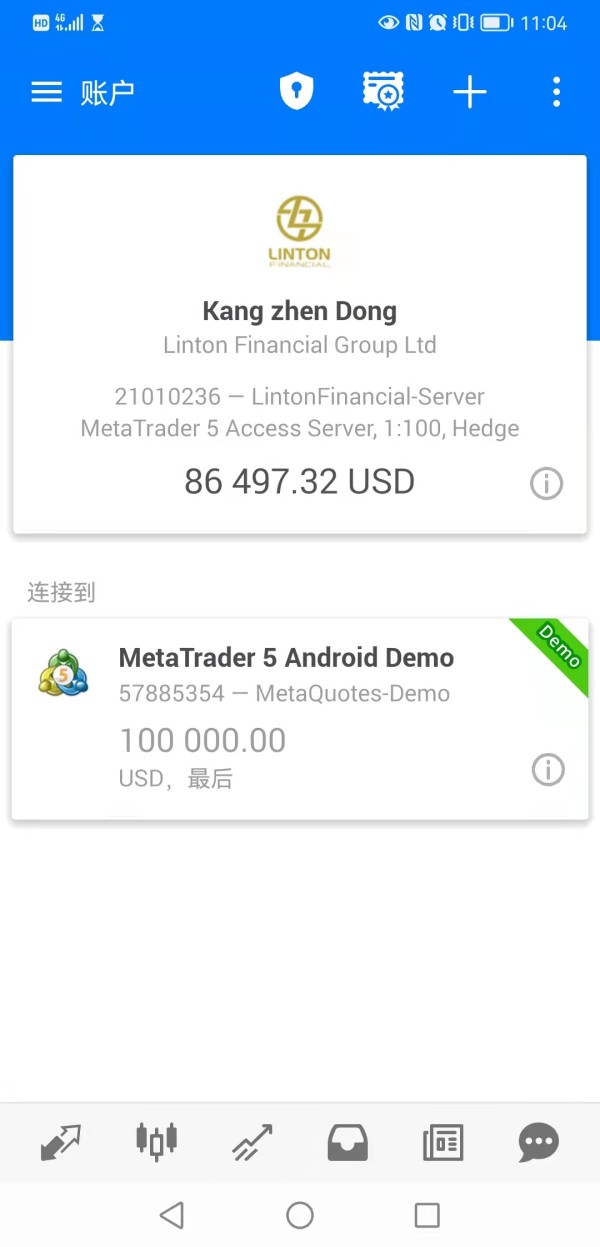This screenshot has width=600, height=1247.
Task: Show info for MetaQuotes-Demo account
Action: 547,770
